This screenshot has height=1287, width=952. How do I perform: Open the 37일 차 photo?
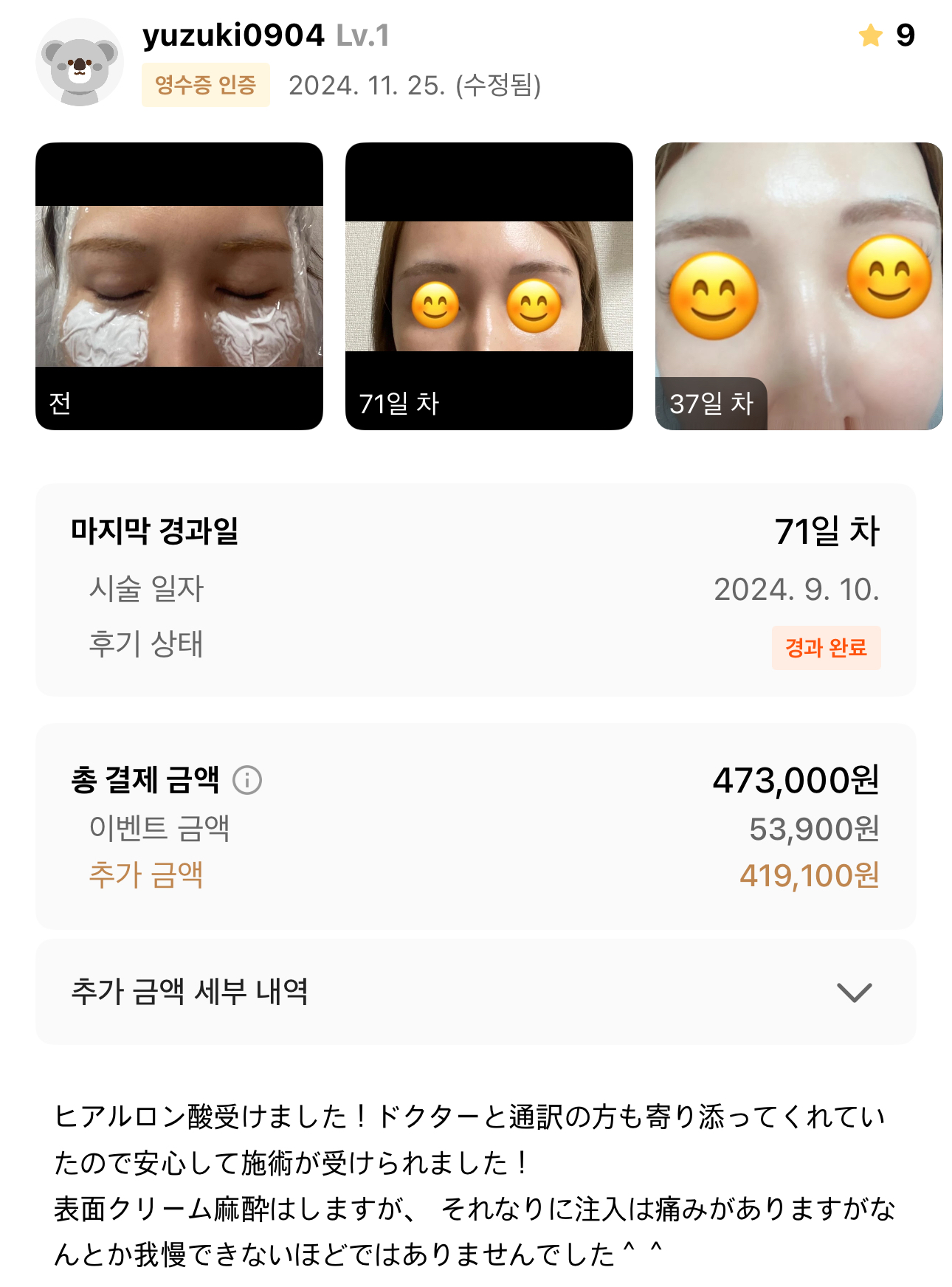pyautogui.click(x=798, y=286)
